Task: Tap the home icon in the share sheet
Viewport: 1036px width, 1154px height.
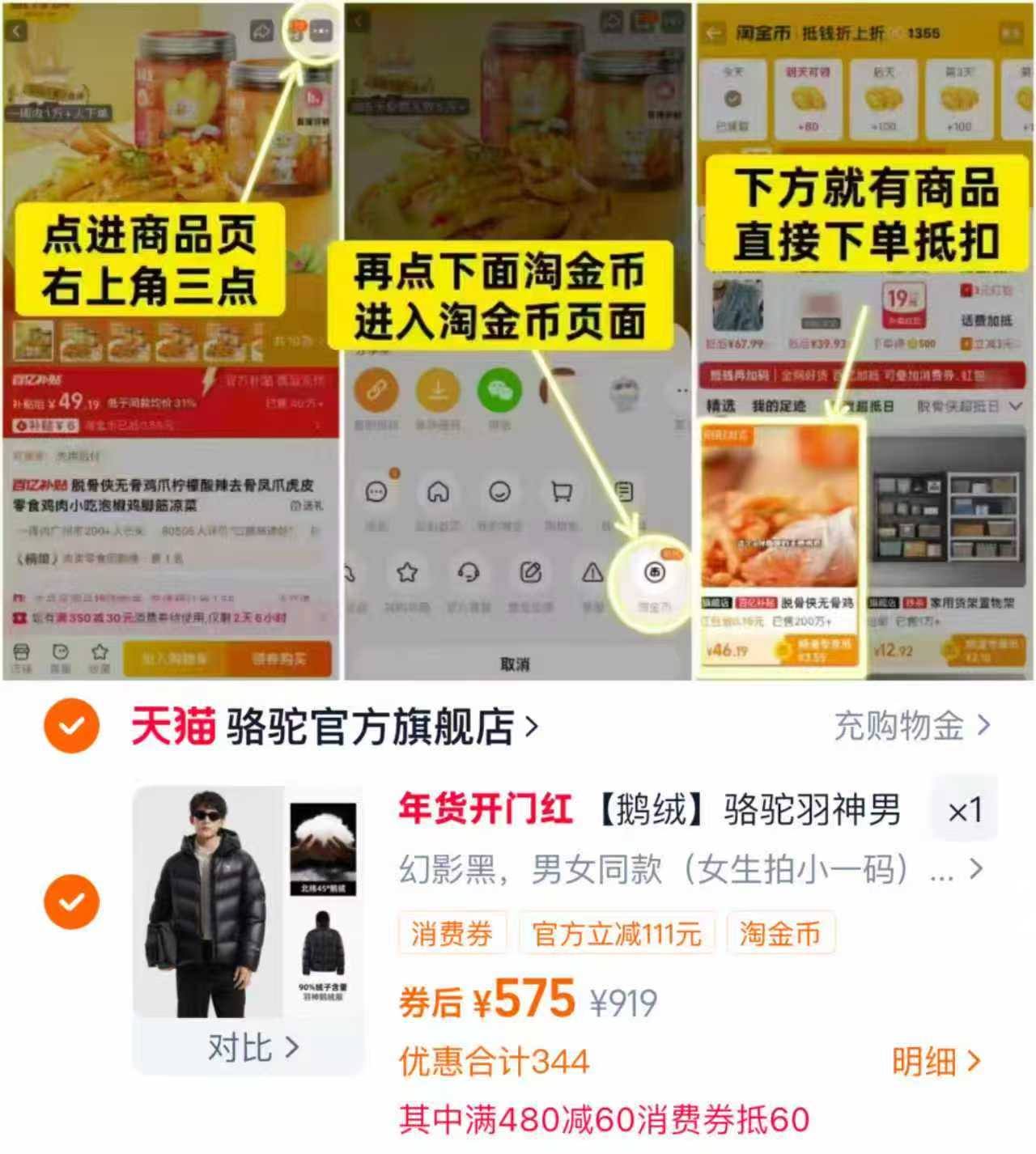Action: pos(439,493)
